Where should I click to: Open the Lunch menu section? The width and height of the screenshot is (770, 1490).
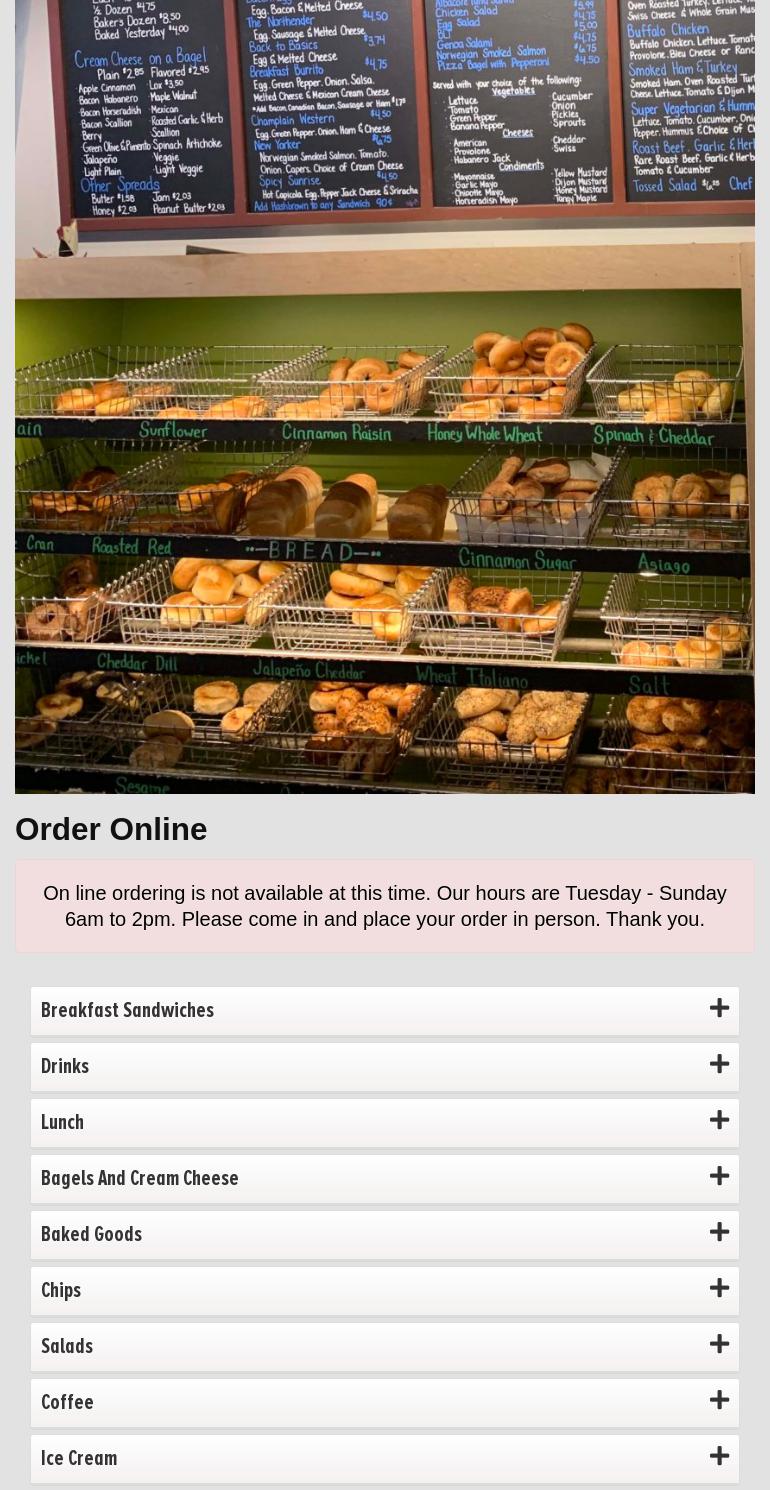point(384,1122)
